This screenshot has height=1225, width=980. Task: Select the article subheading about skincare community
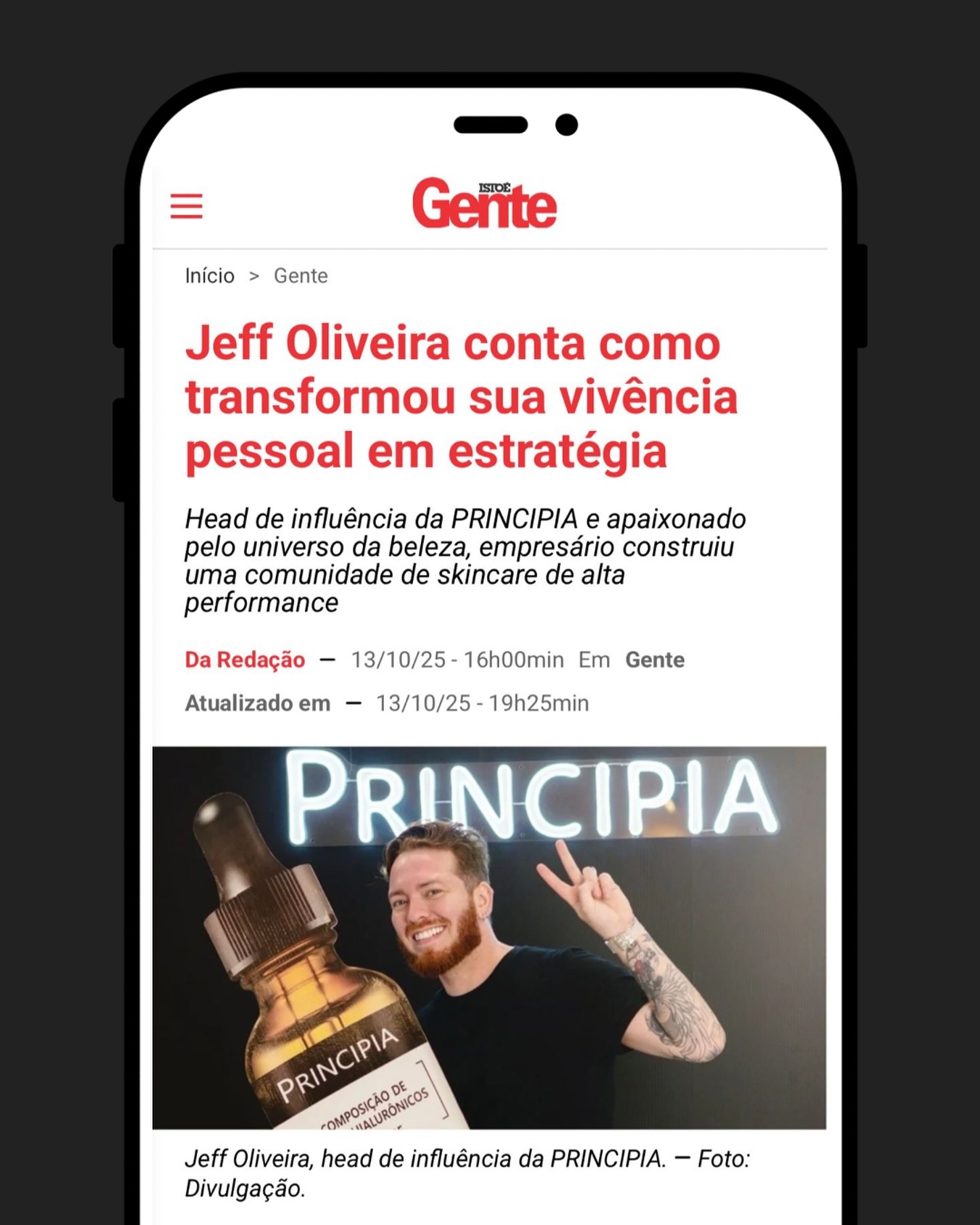(465, 560)
